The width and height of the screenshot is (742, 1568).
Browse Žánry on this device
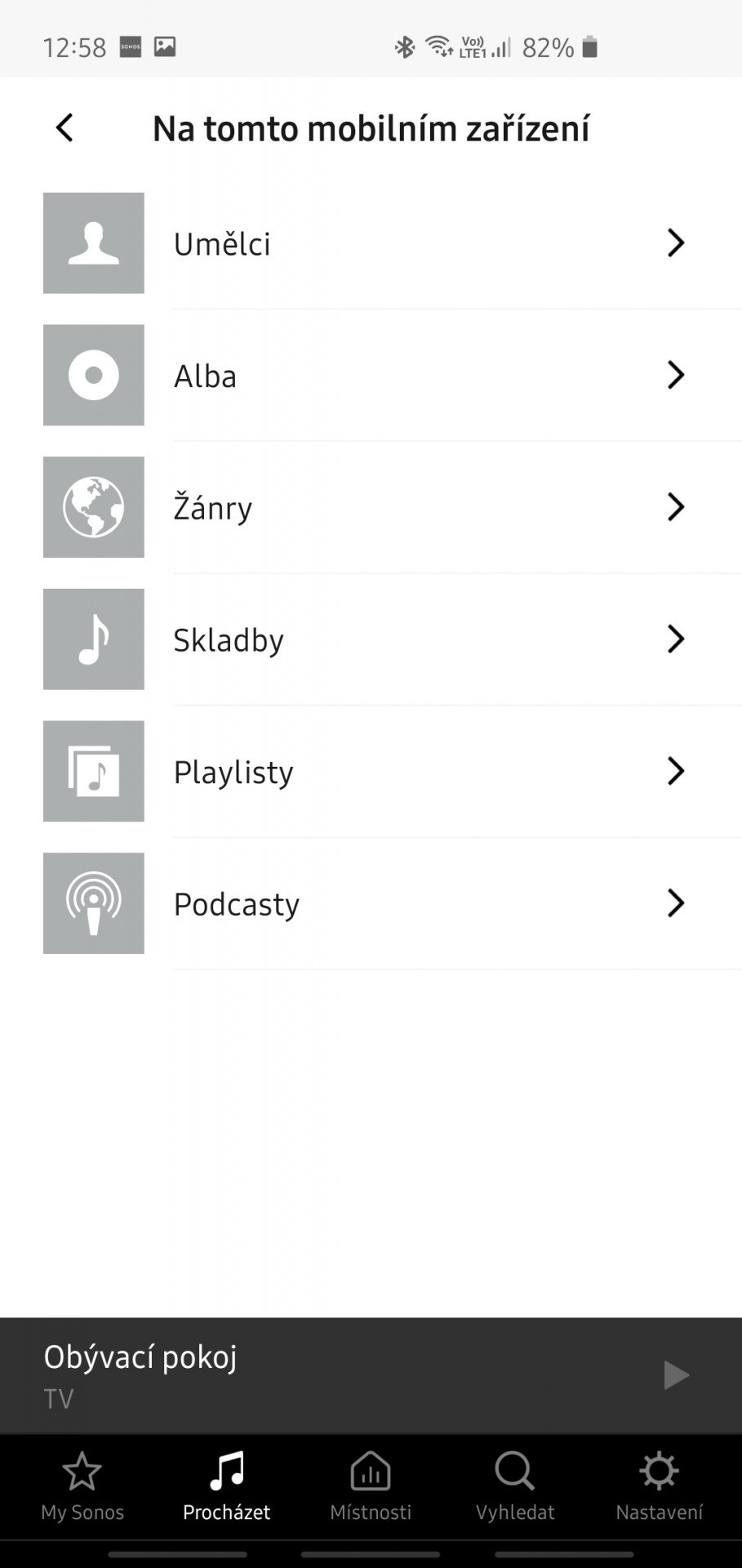pyautogui.click(x=371, y=507)
